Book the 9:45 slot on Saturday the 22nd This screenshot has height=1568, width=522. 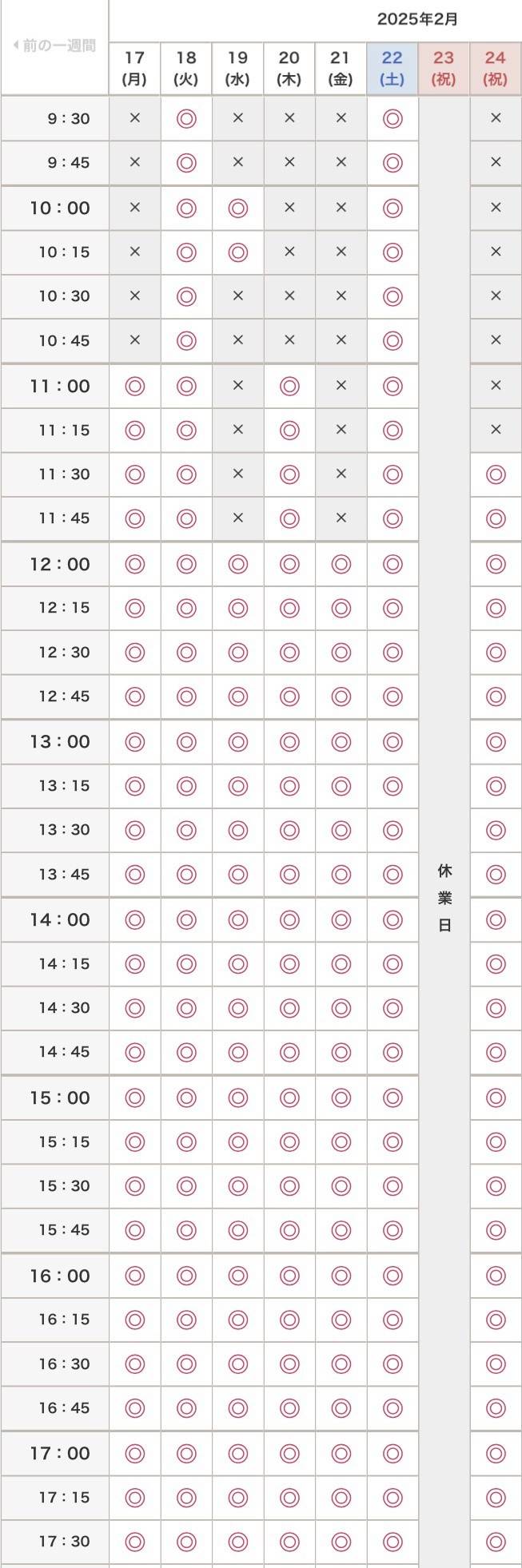(392, 163)
